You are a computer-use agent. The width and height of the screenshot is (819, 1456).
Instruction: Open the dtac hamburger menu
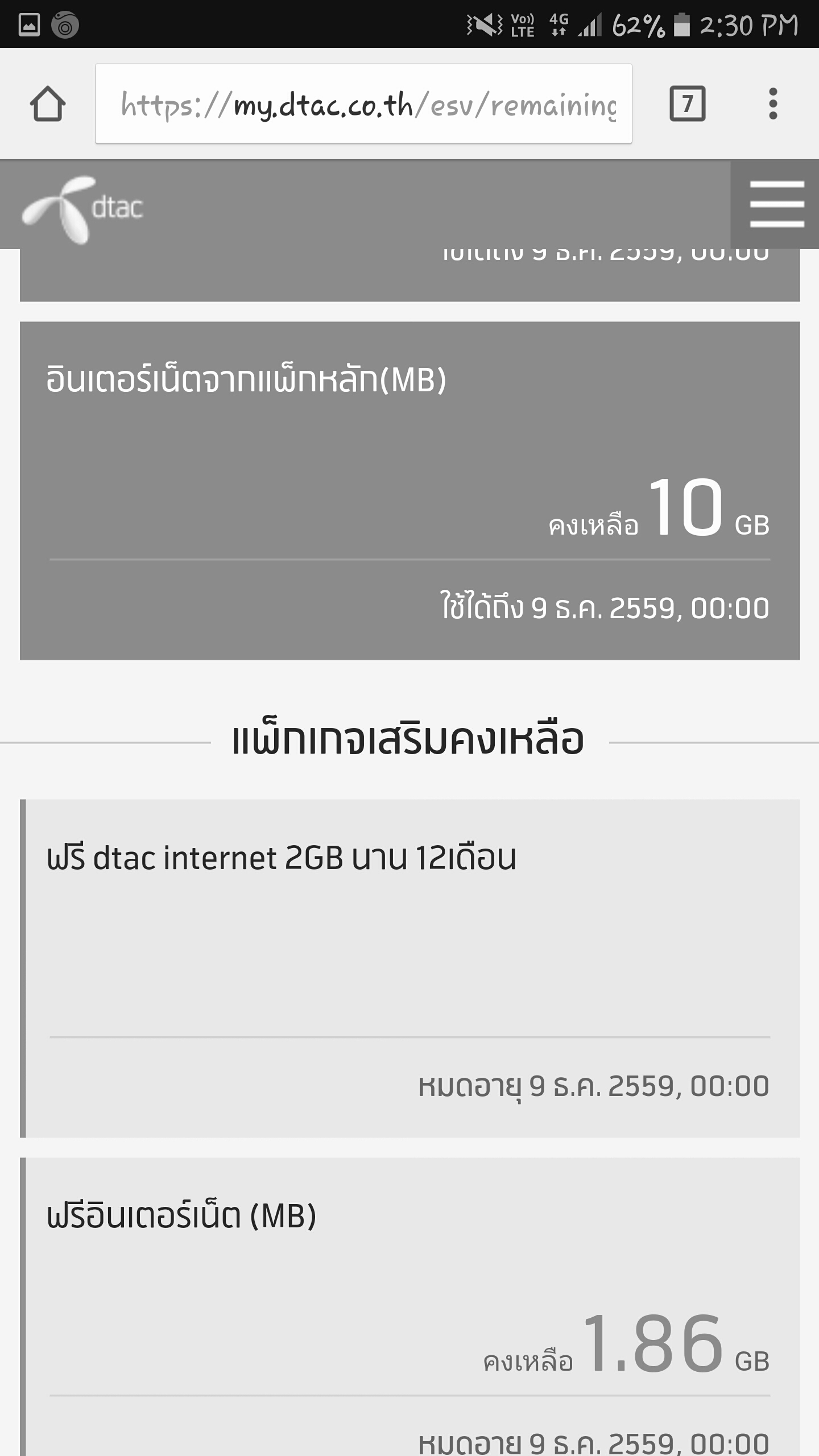[776, 205]
